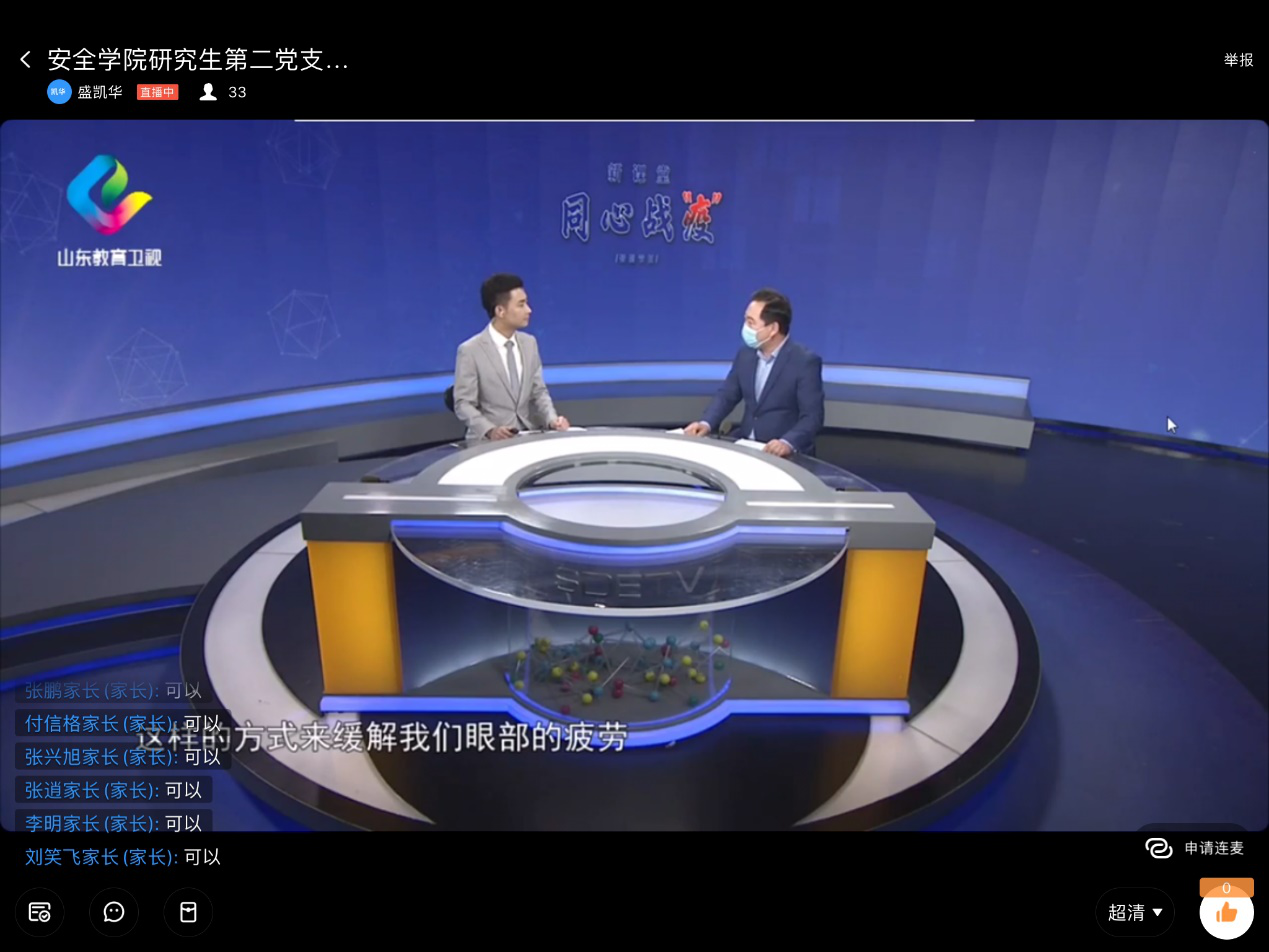The width and height of the screenshot is (1269, 952).
Task: Open the chat comment bubble icon
Action: point(114,912)
